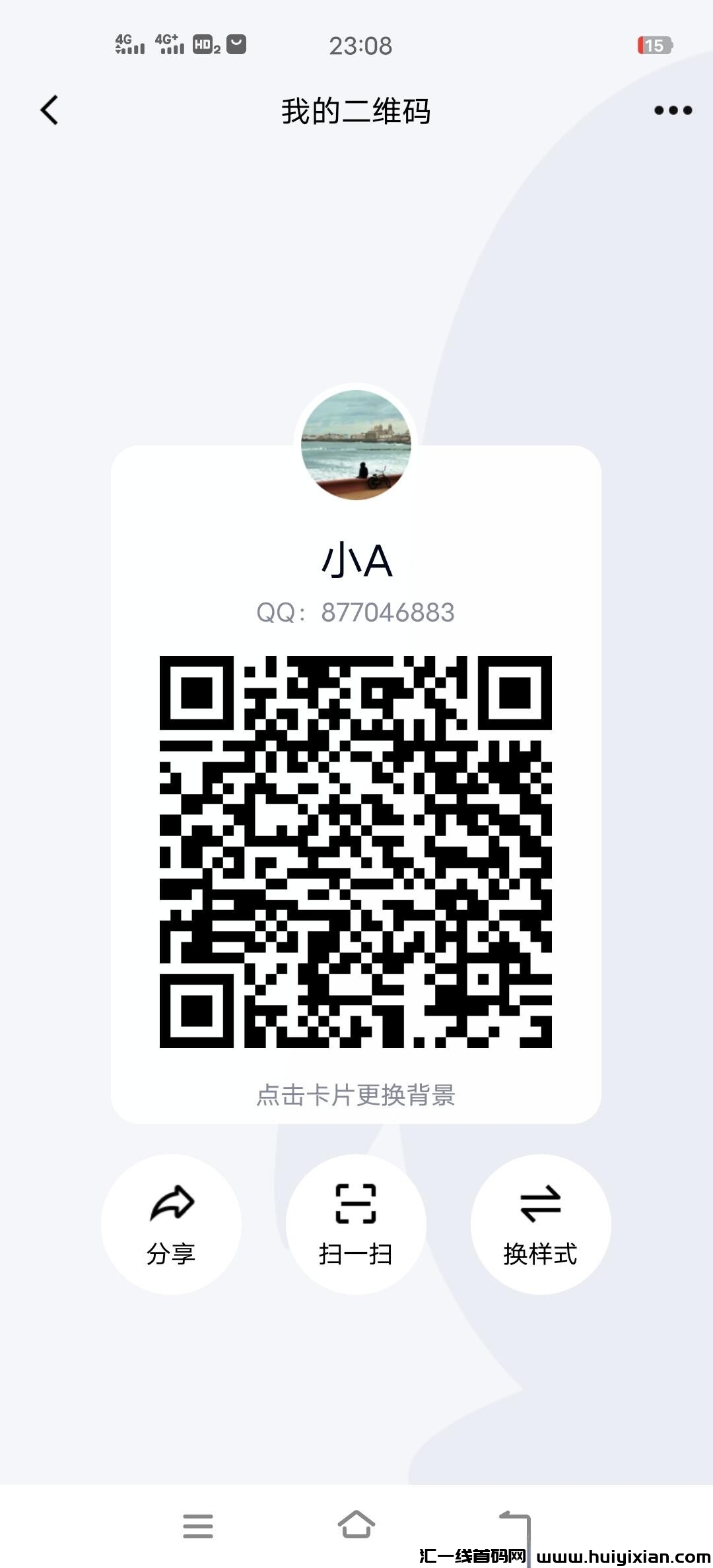Tap the profile avatar photo
Screen dimensions: 713x1568
tap(356, 445)
